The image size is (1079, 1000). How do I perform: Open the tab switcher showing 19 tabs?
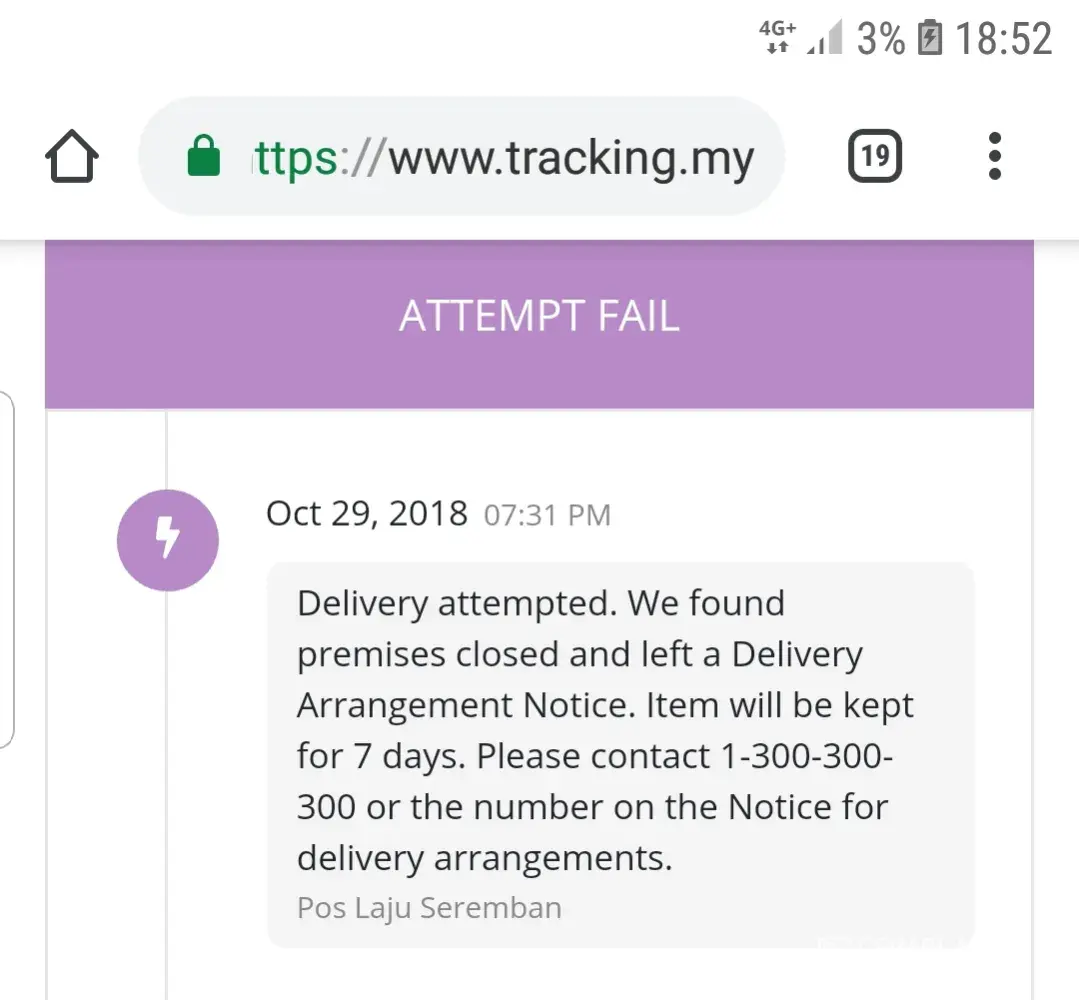click(x=875, y=156)
